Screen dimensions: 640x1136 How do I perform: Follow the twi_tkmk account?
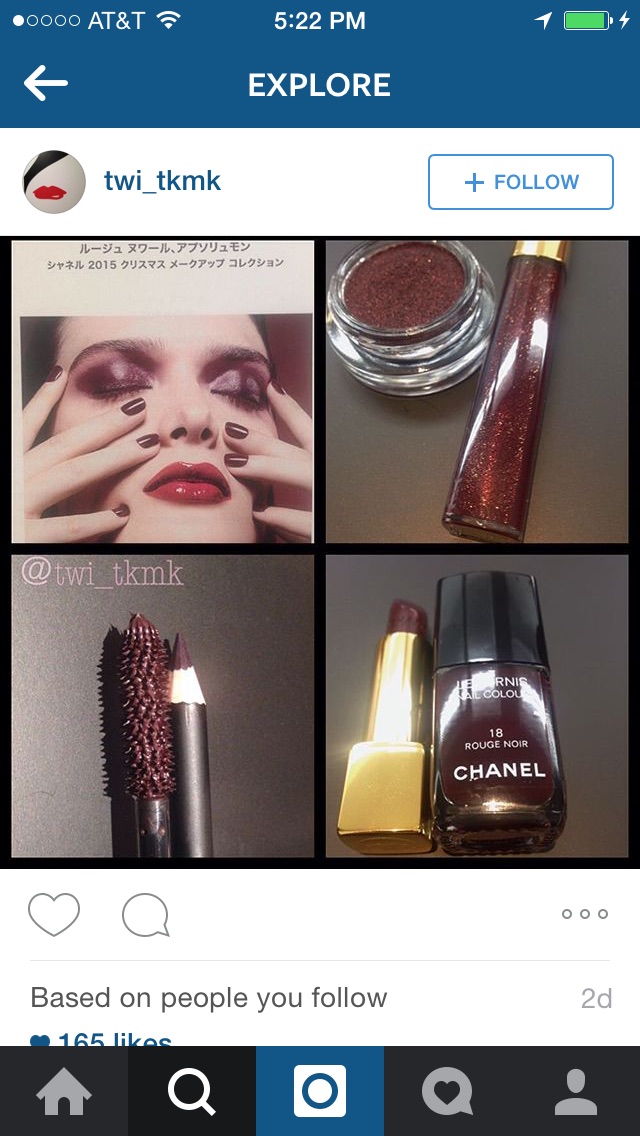(520, 182)
